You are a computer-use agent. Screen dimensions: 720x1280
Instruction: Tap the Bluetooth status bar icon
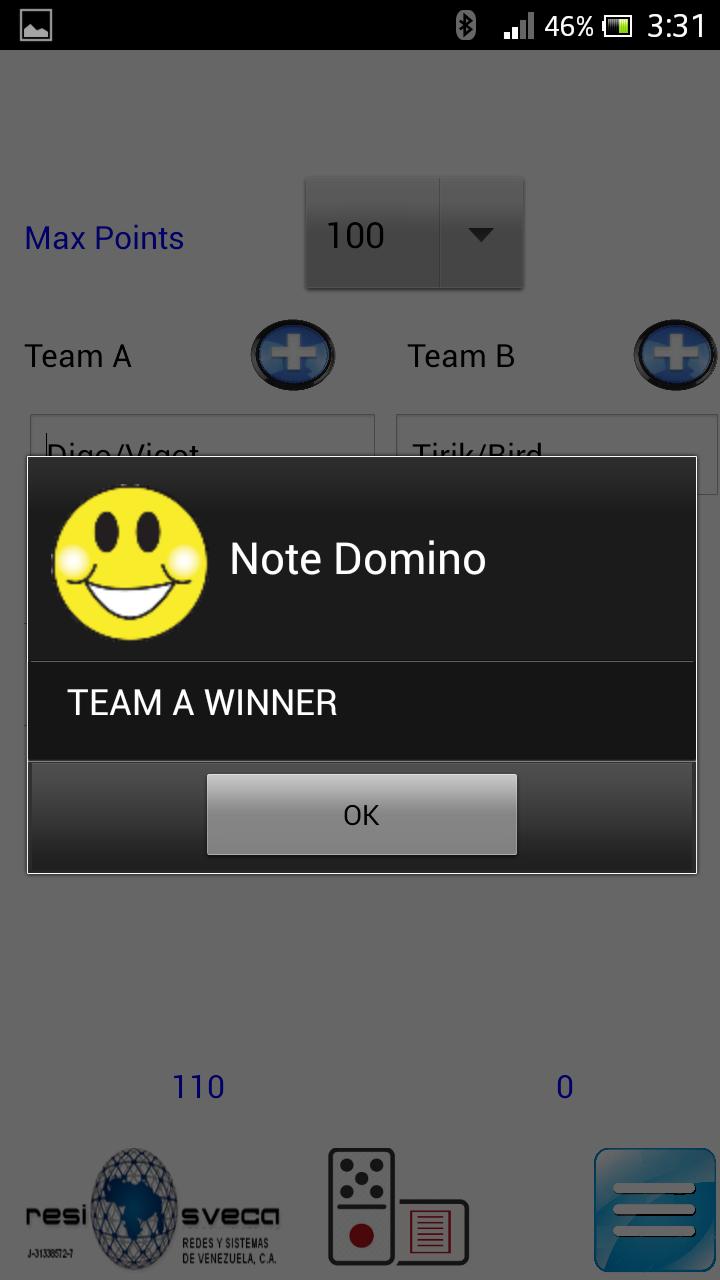tap(466, 26)
